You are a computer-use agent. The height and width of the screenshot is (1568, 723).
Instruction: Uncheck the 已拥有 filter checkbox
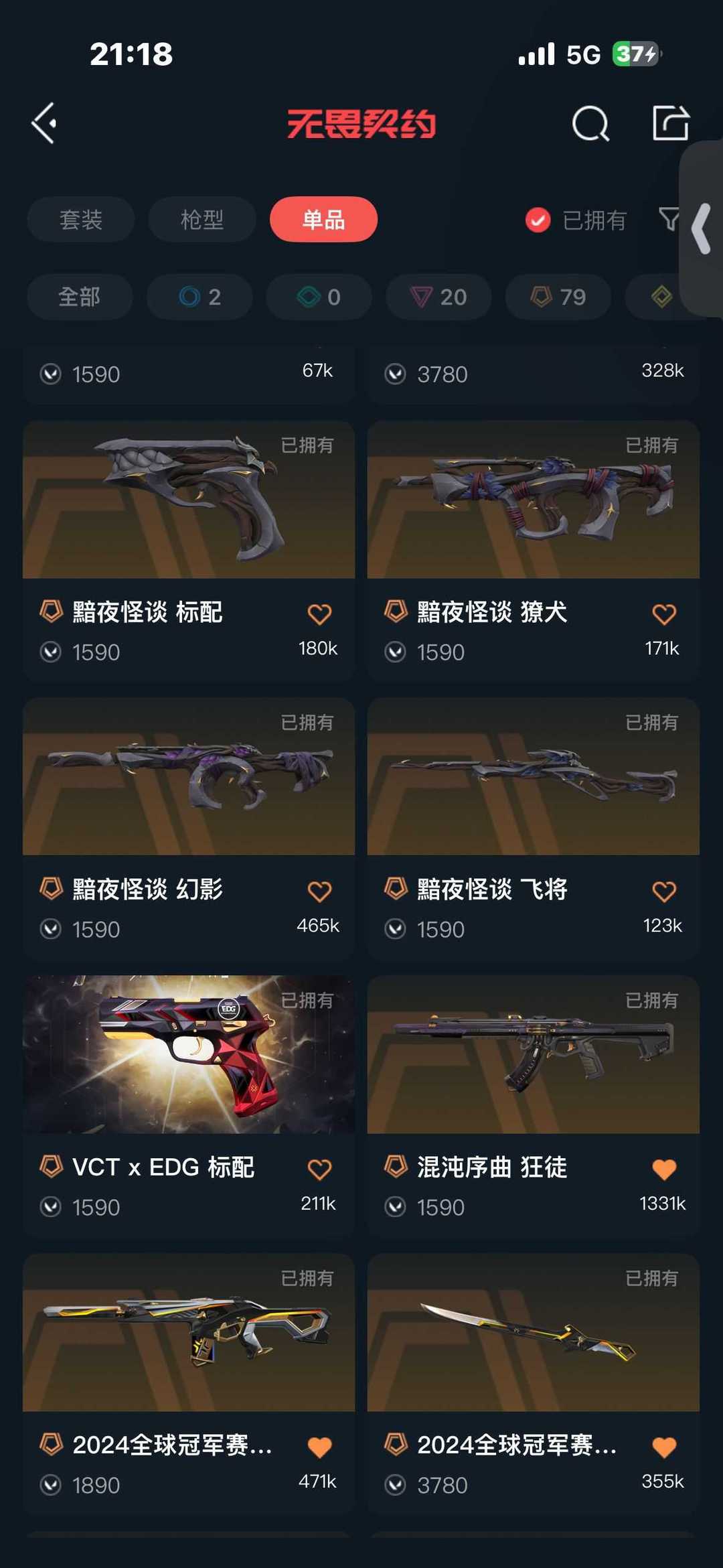tap(538, 220)
